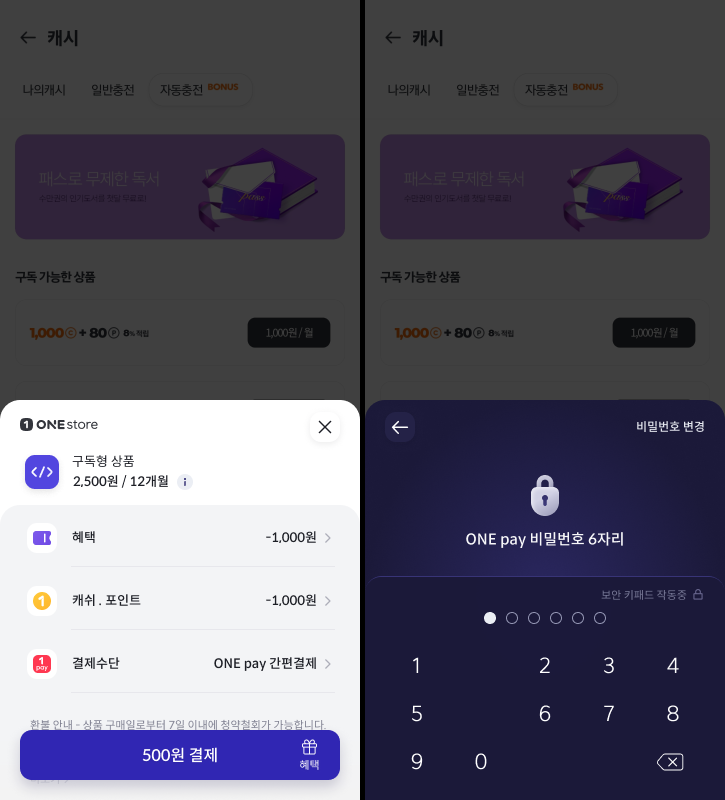Image resolution: width=725 pixels, height=800 pixels.
Task: Open the 혜택 row showing -1,000원
Action: 180,538
